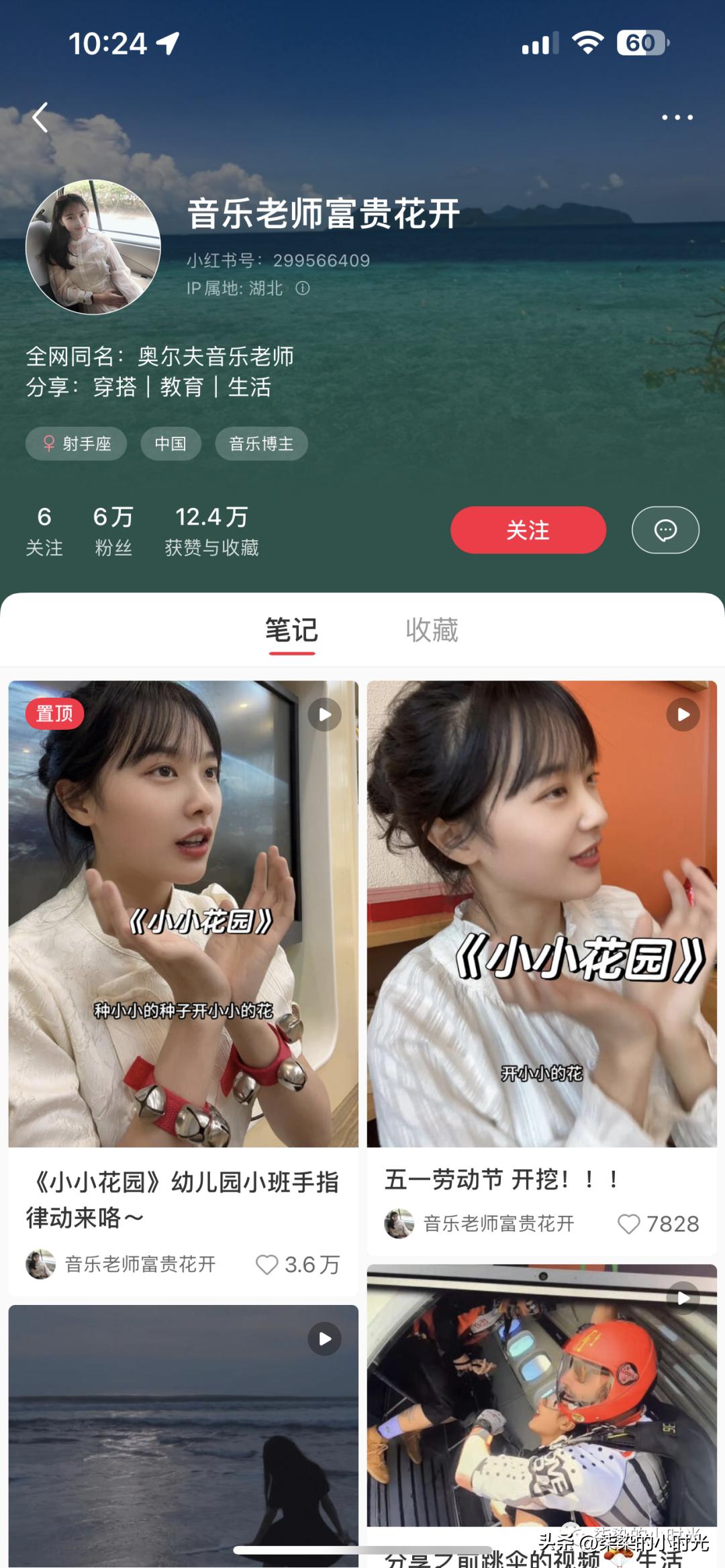
Task: Like the 《小小花园》幼儿园小班 note
Action: coord(267,1265)
